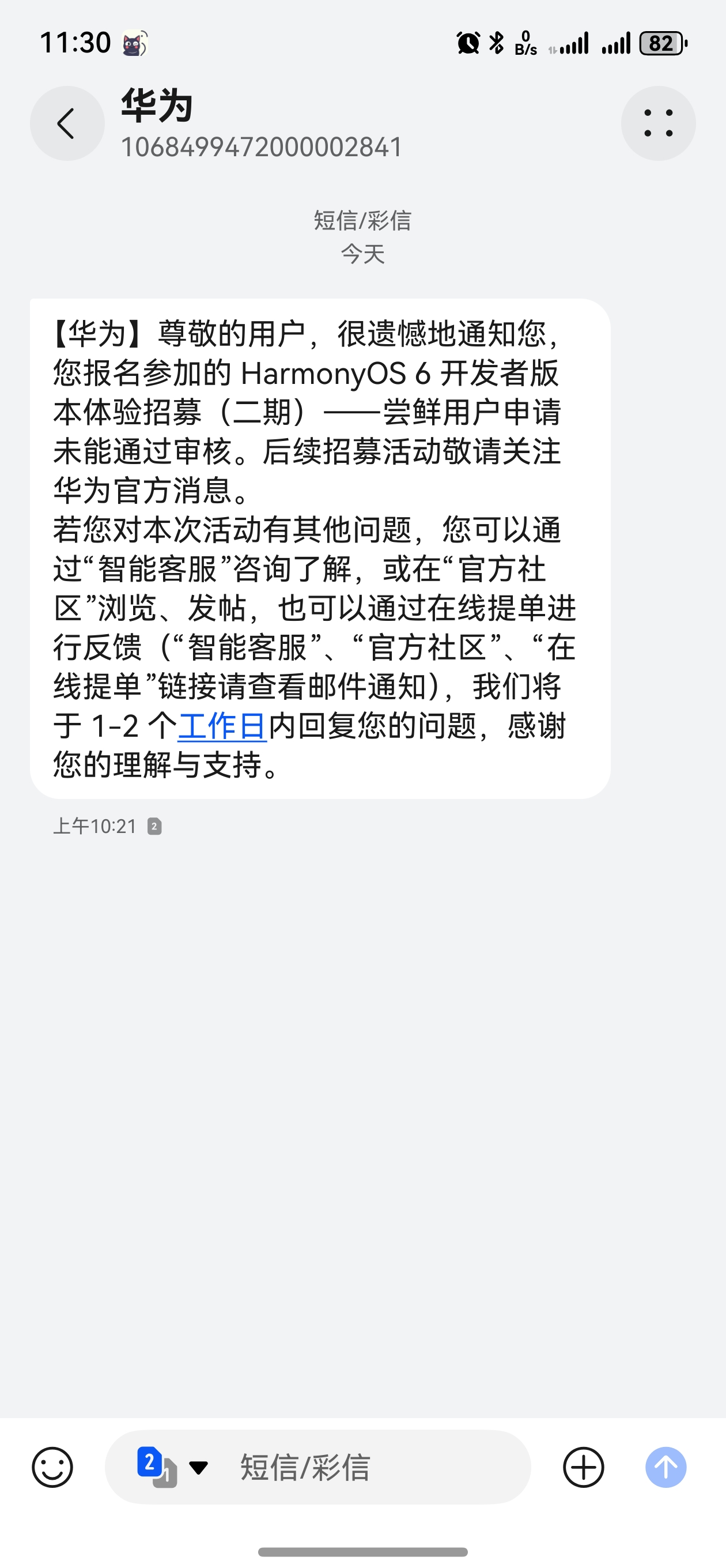Send the message with the arrow button
The image size is (726, 1568).
pos(665,1467)
